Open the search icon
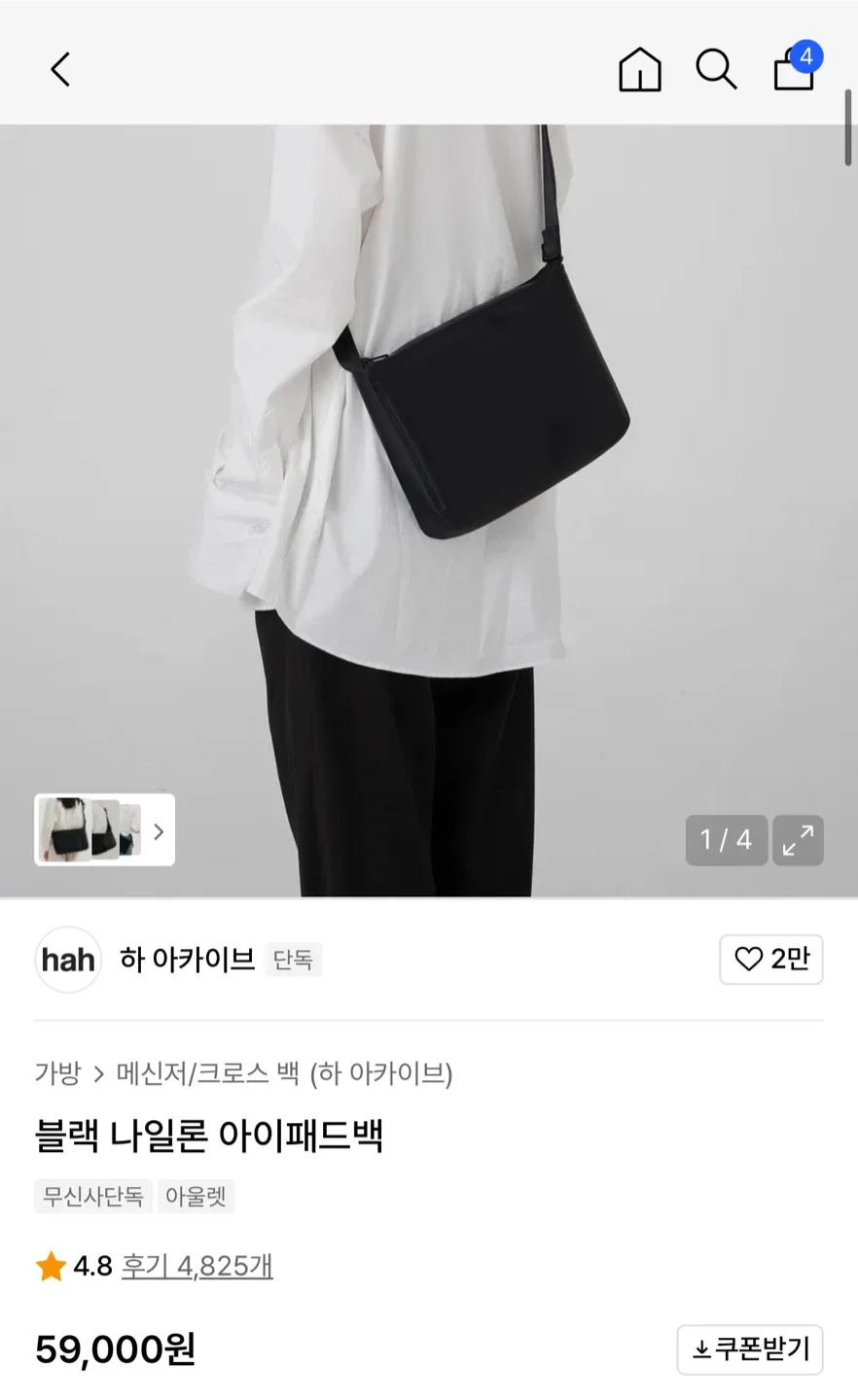This screenshot has width=858, height=1400. pos(716,70)
